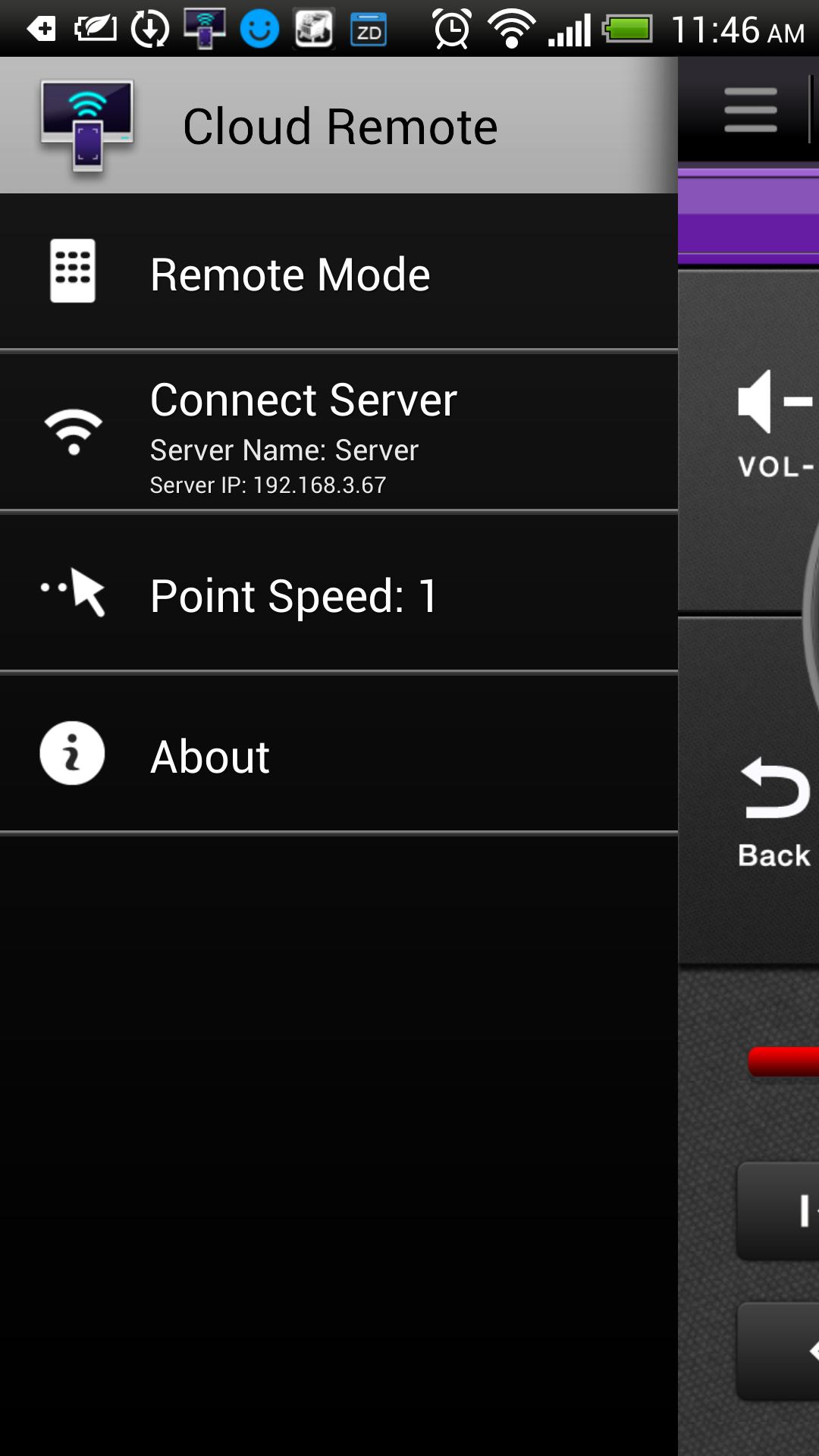Open Connect Server settings
Image resolution: width=819 pixels, height=1456 pixels.
337,432
